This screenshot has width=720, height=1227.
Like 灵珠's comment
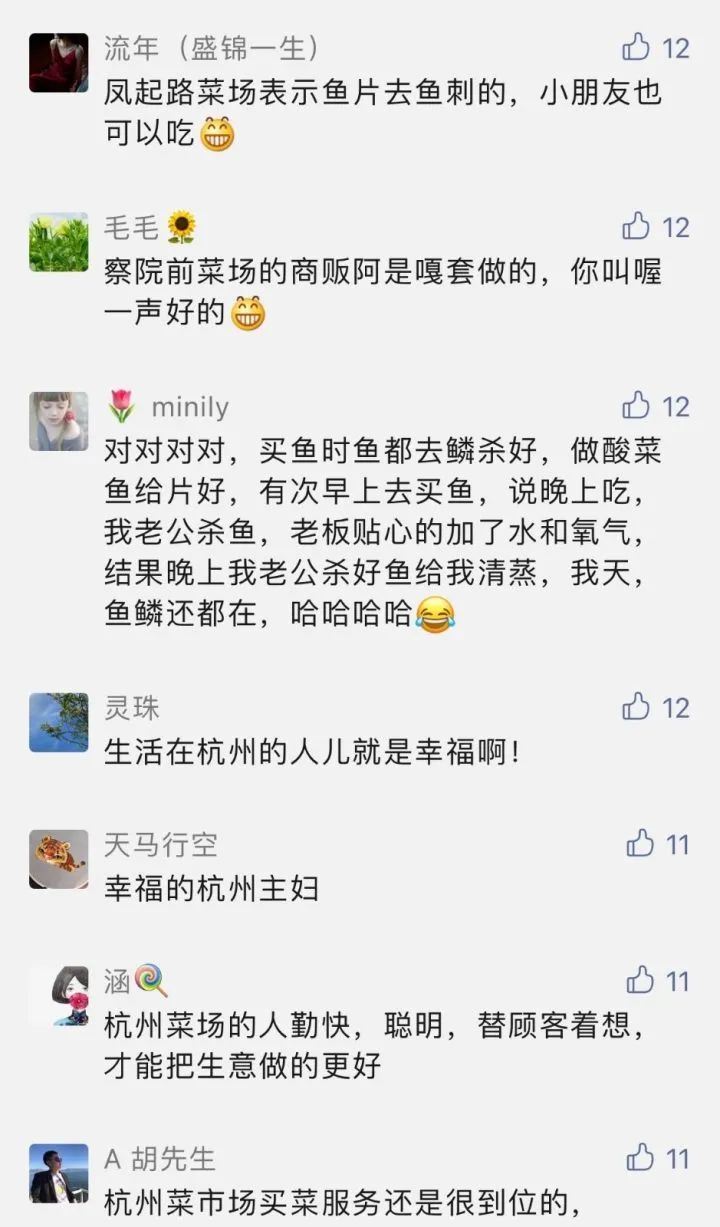(637, 707)
